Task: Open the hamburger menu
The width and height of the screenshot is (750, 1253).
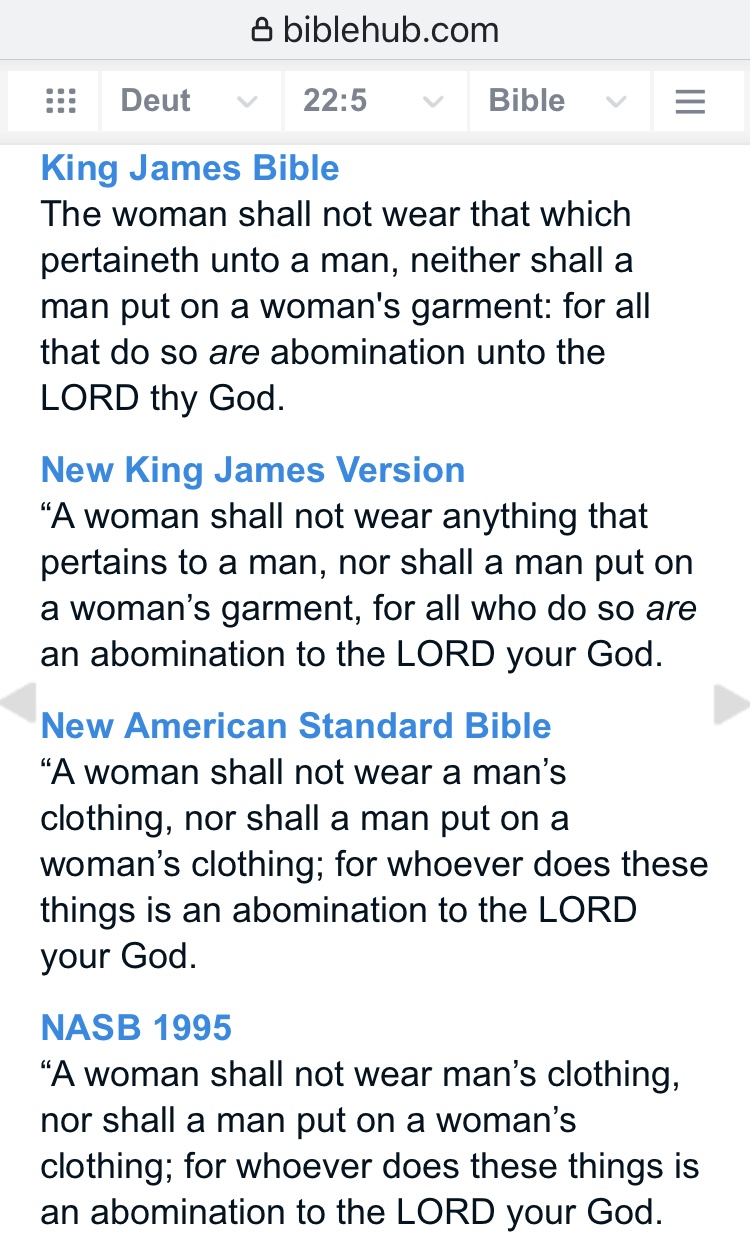Action: 690,101
